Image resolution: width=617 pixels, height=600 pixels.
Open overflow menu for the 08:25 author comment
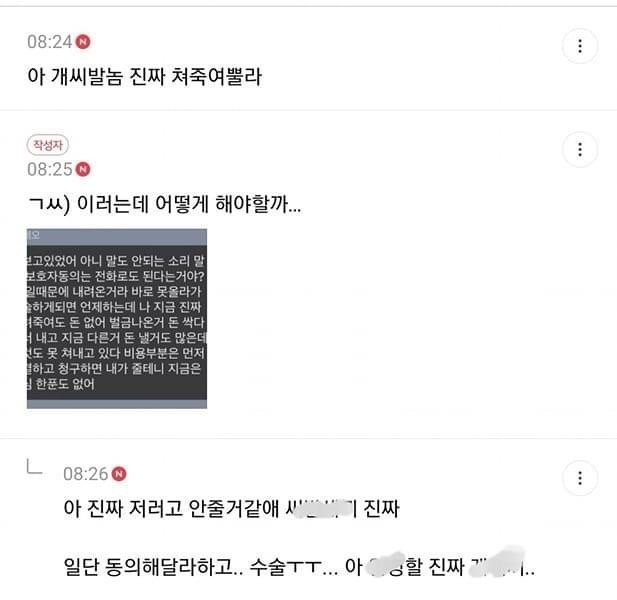(x=580, y=149)
